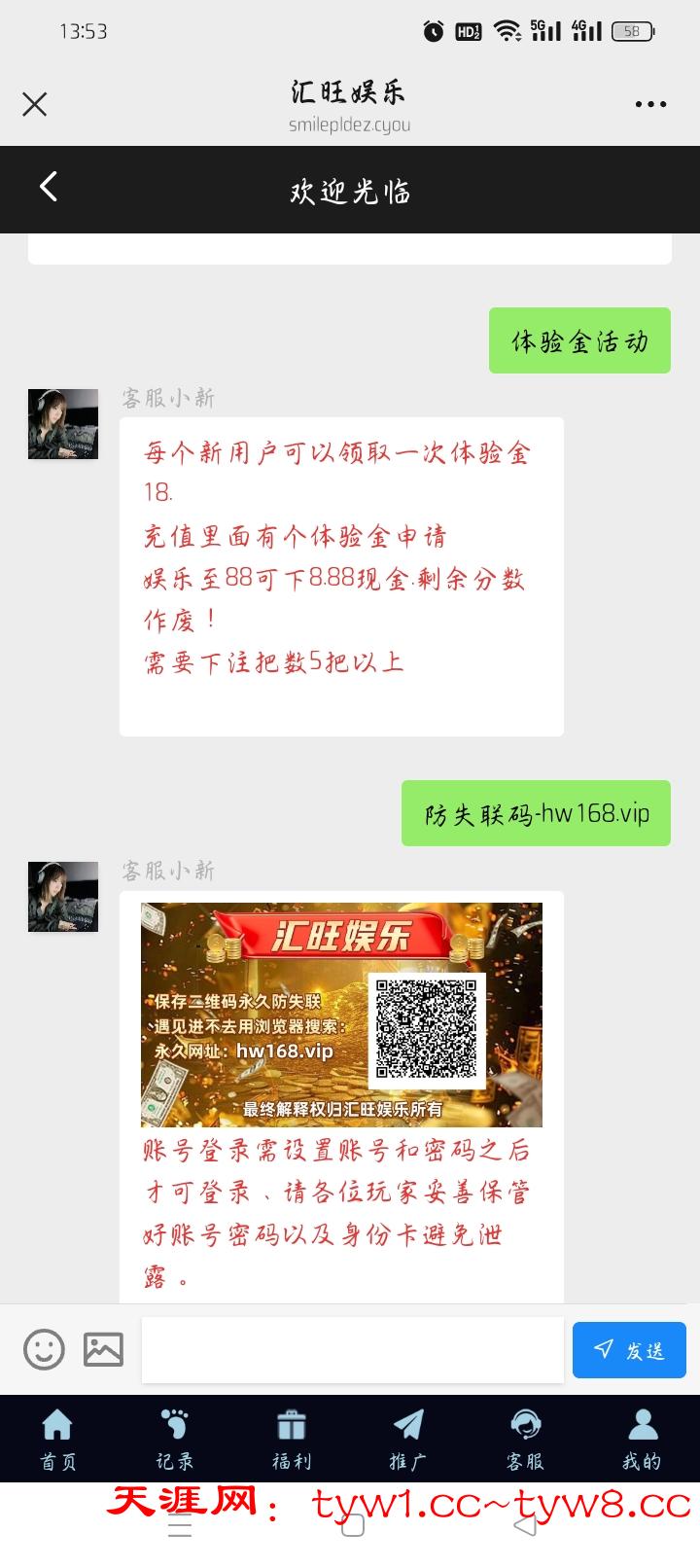Open the three-dot overflow menu
700x1568 pixels.
click(650, 104)
